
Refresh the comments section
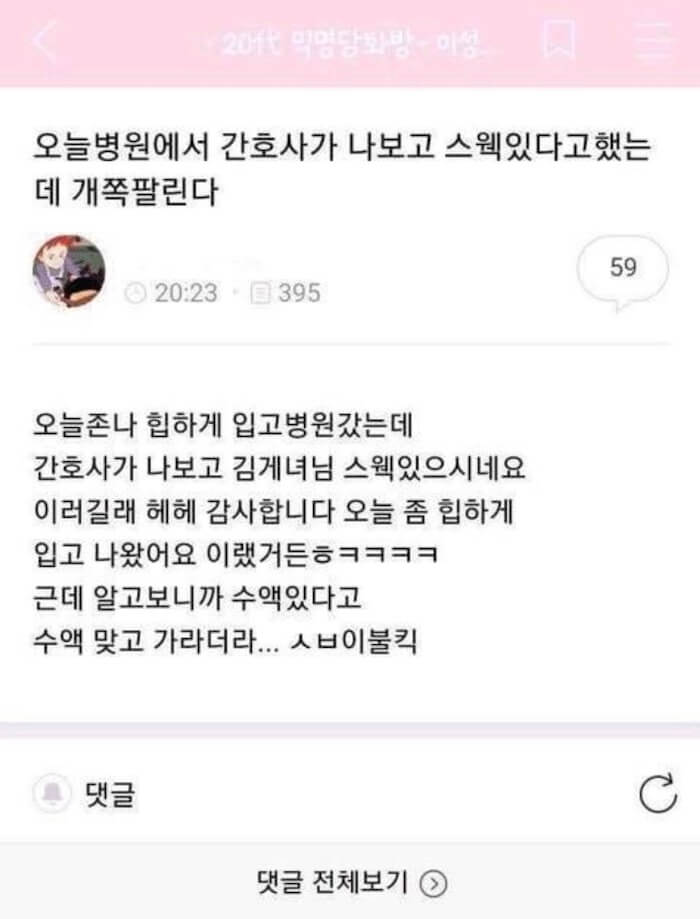pyautogui.click(x=656, y=795)
